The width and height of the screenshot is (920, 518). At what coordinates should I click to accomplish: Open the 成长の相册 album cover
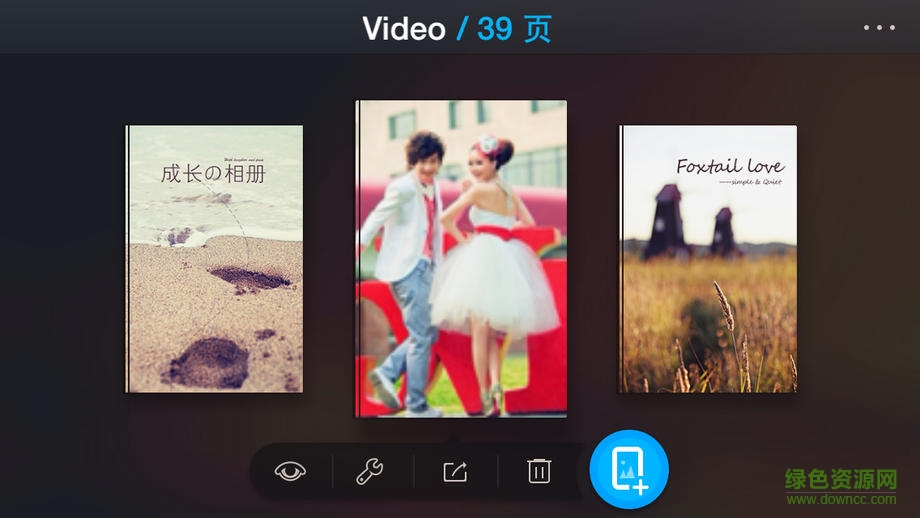click(214, 258)
